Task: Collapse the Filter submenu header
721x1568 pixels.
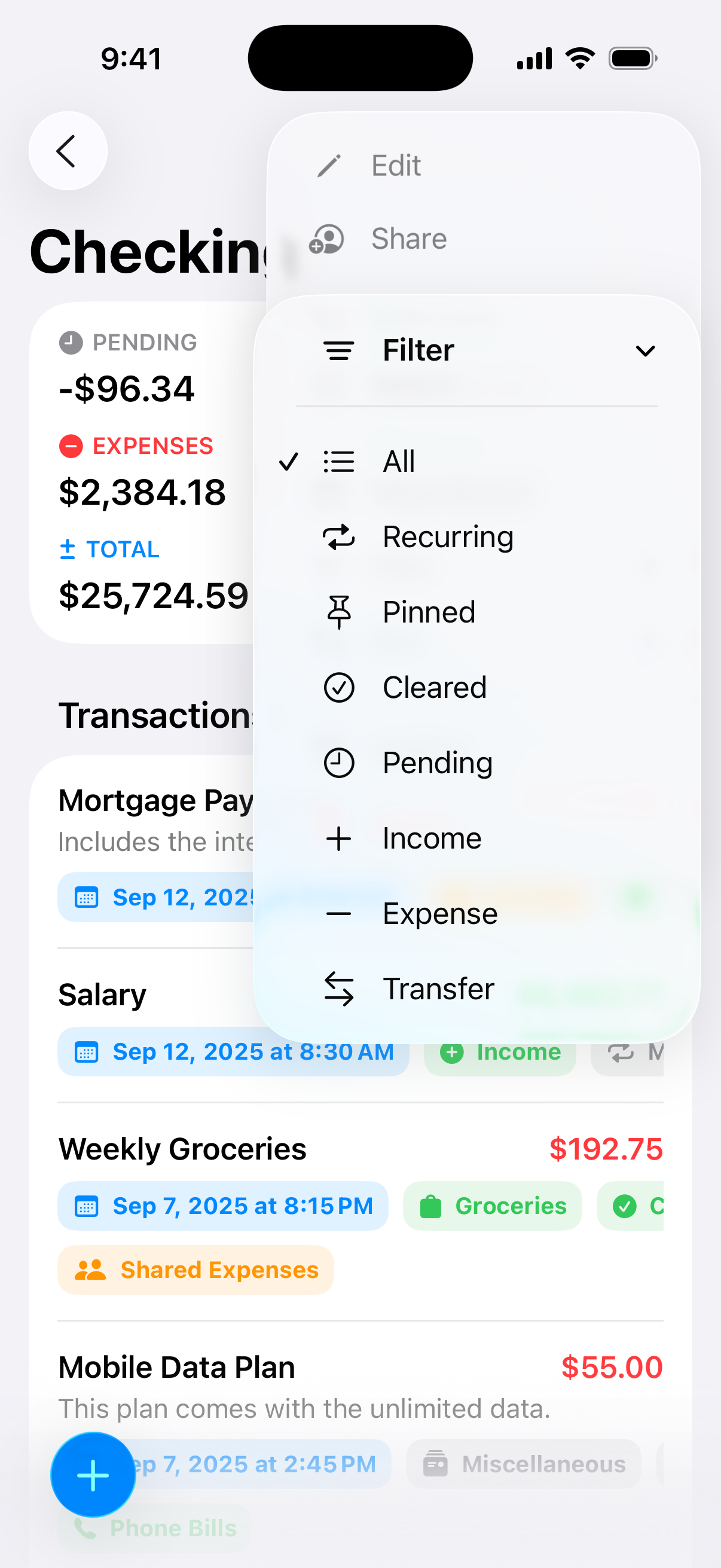Action: [x=476, y=350]
